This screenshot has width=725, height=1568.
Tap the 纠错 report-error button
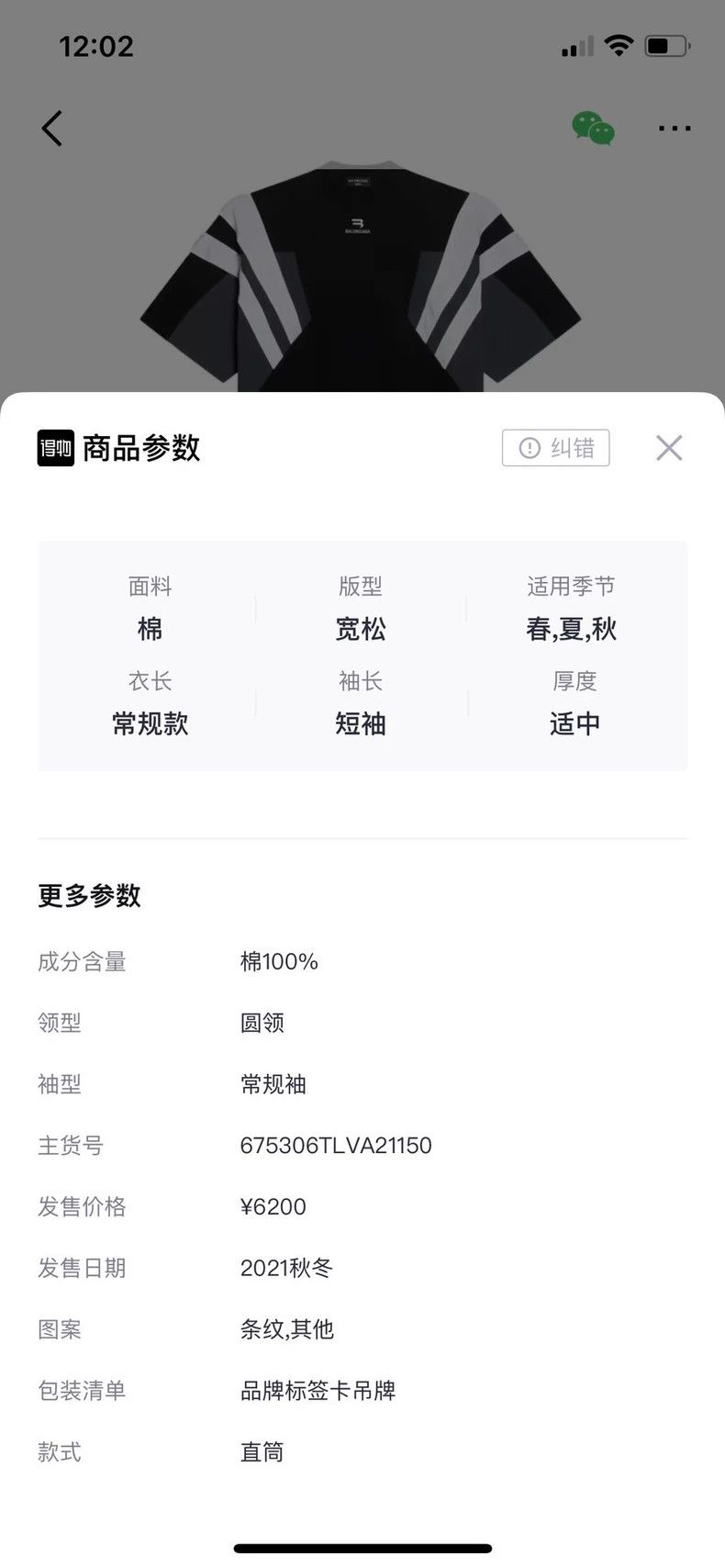pyautogui.click(x=556, y=448)
